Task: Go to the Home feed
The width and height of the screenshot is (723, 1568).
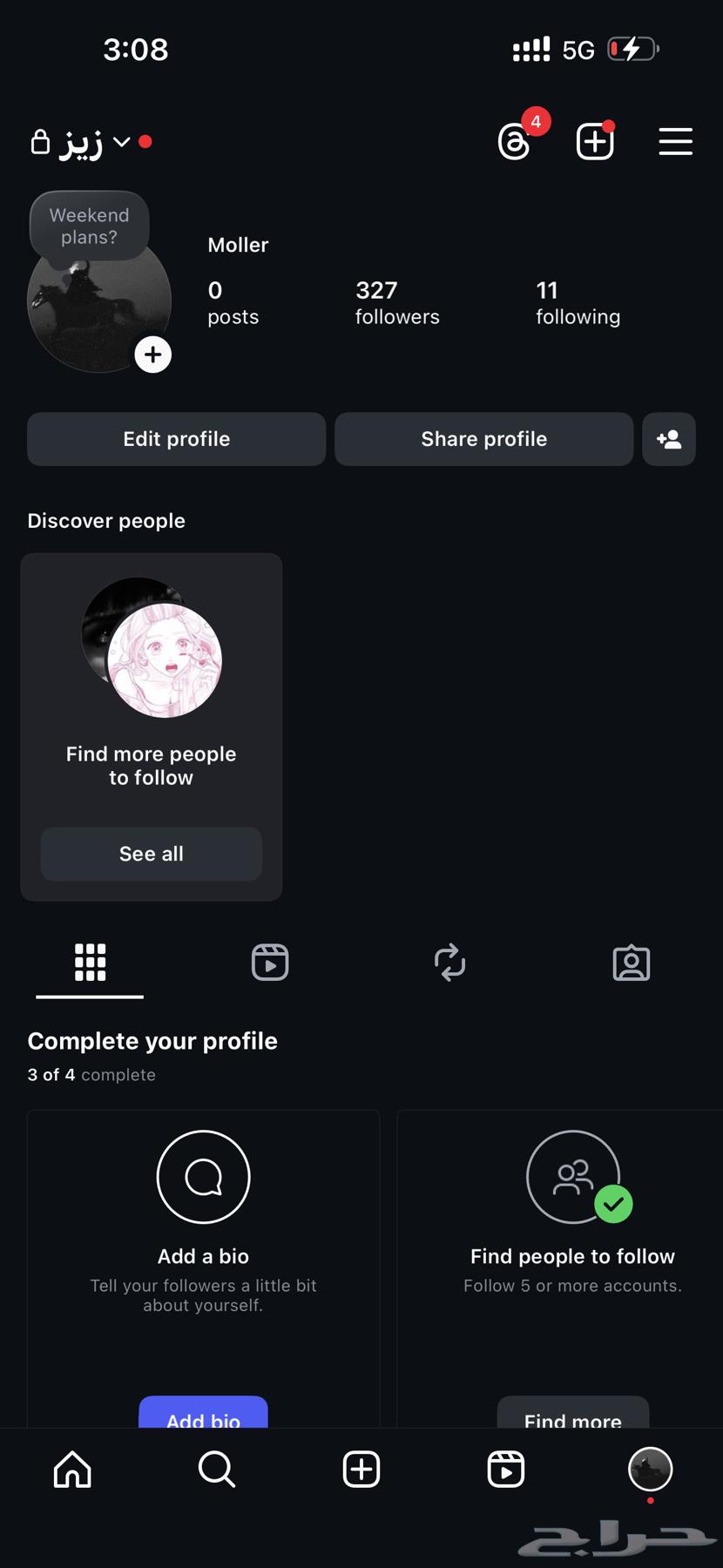Action: point(72,1470)
